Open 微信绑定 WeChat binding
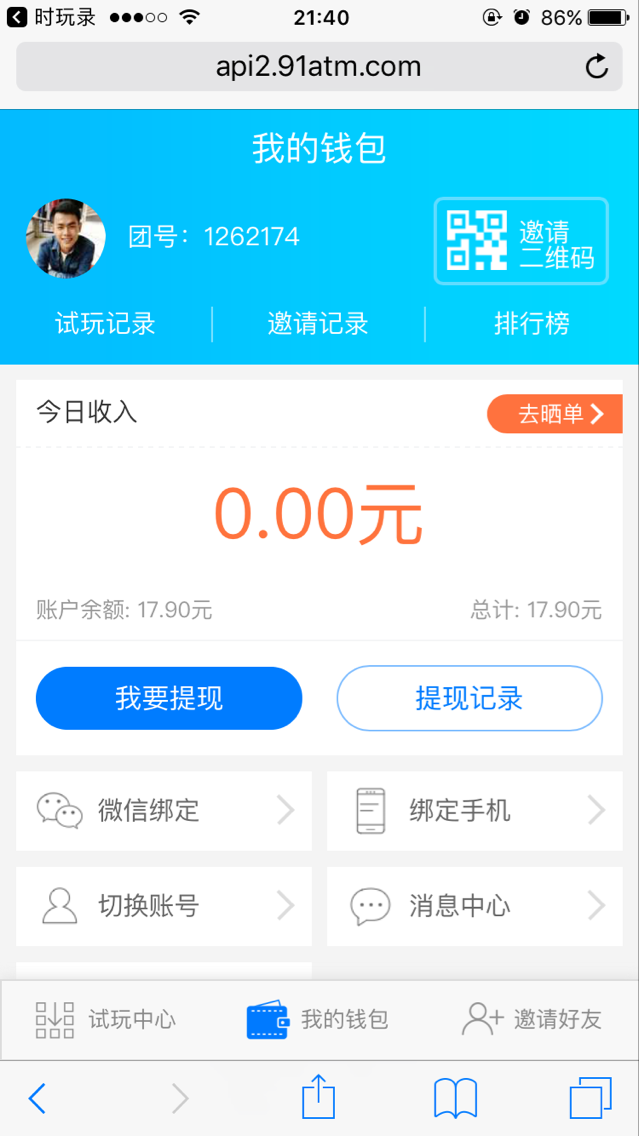Viewport: 639px width, 1136px height. point(164,811)
